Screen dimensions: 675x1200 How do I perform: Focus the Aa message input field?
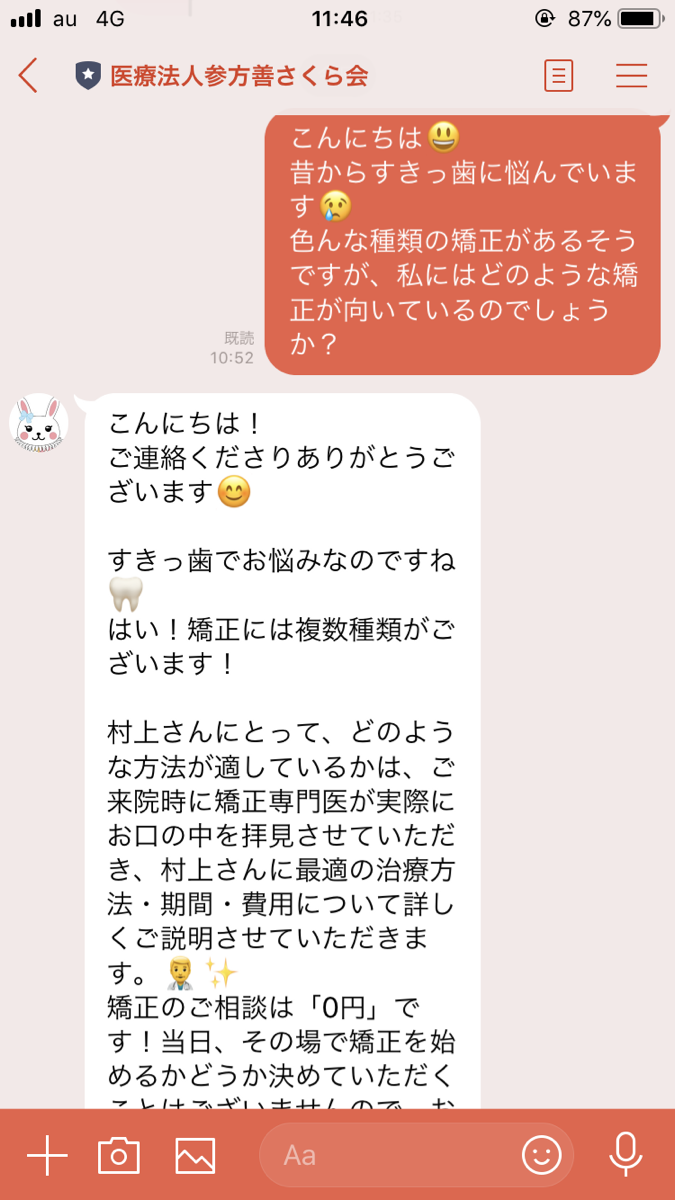tap(390, 1155)
